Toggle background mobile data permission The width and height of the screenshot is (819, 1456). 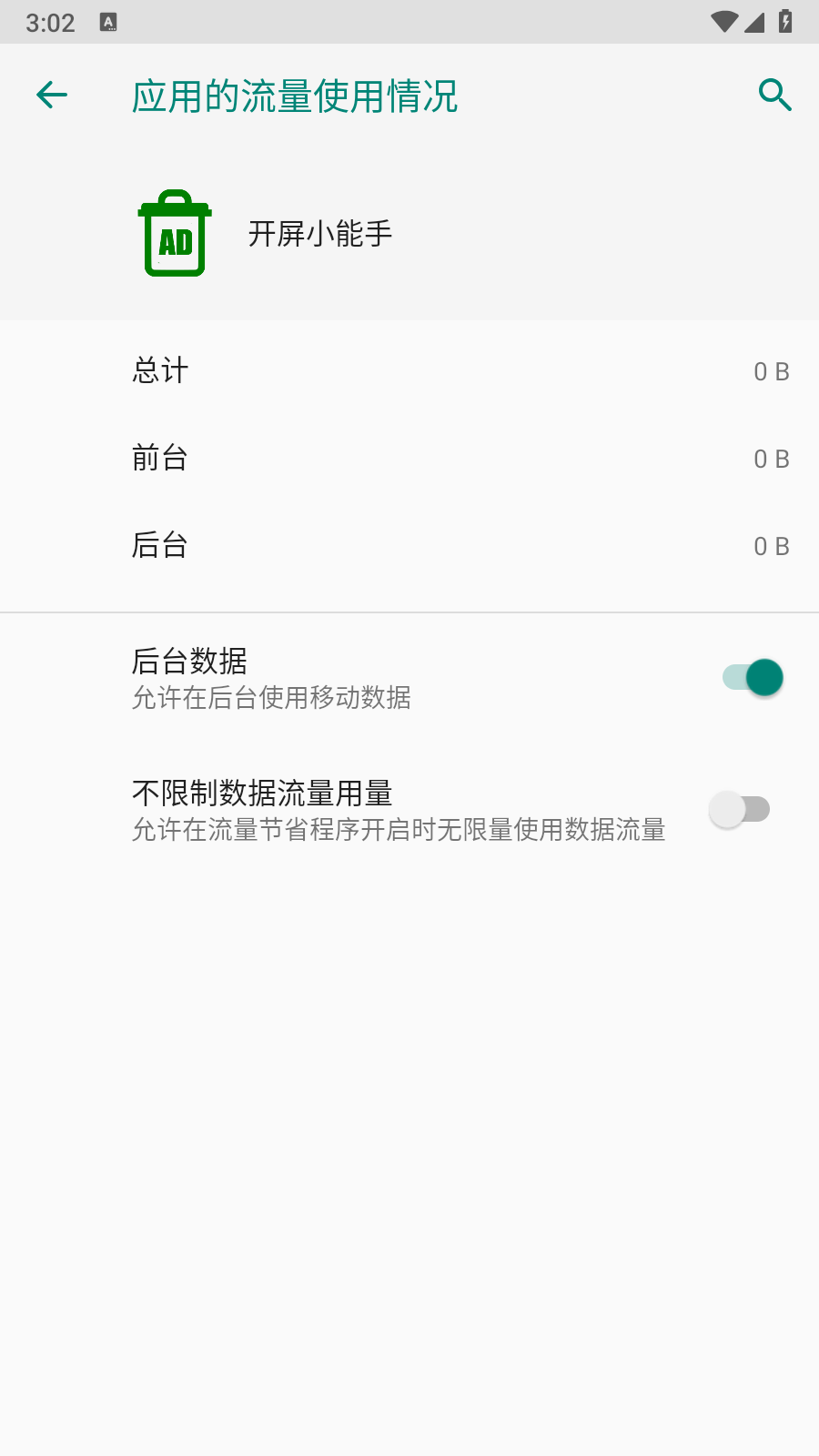(750, 678)
